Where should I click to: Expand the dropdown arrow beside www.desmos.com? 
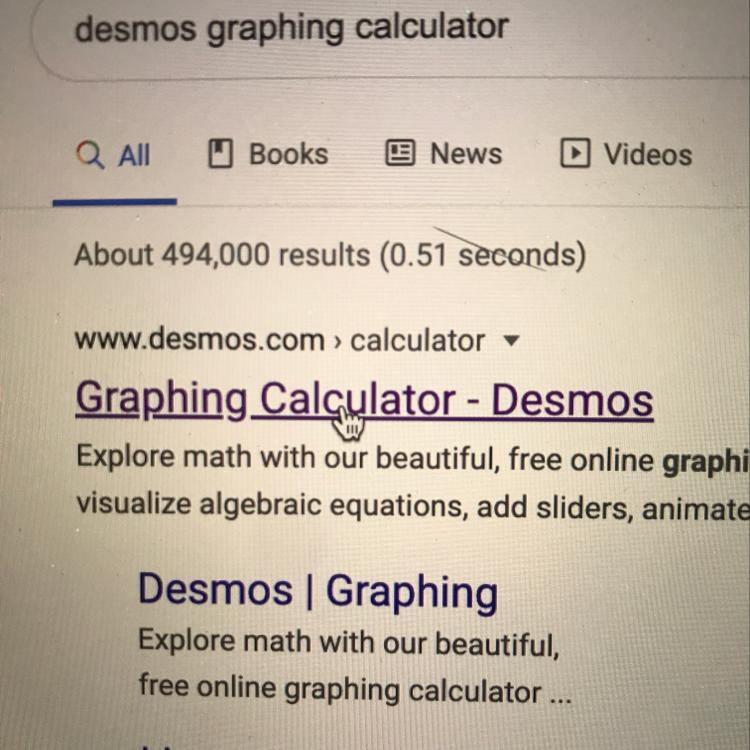coord(512,341)
